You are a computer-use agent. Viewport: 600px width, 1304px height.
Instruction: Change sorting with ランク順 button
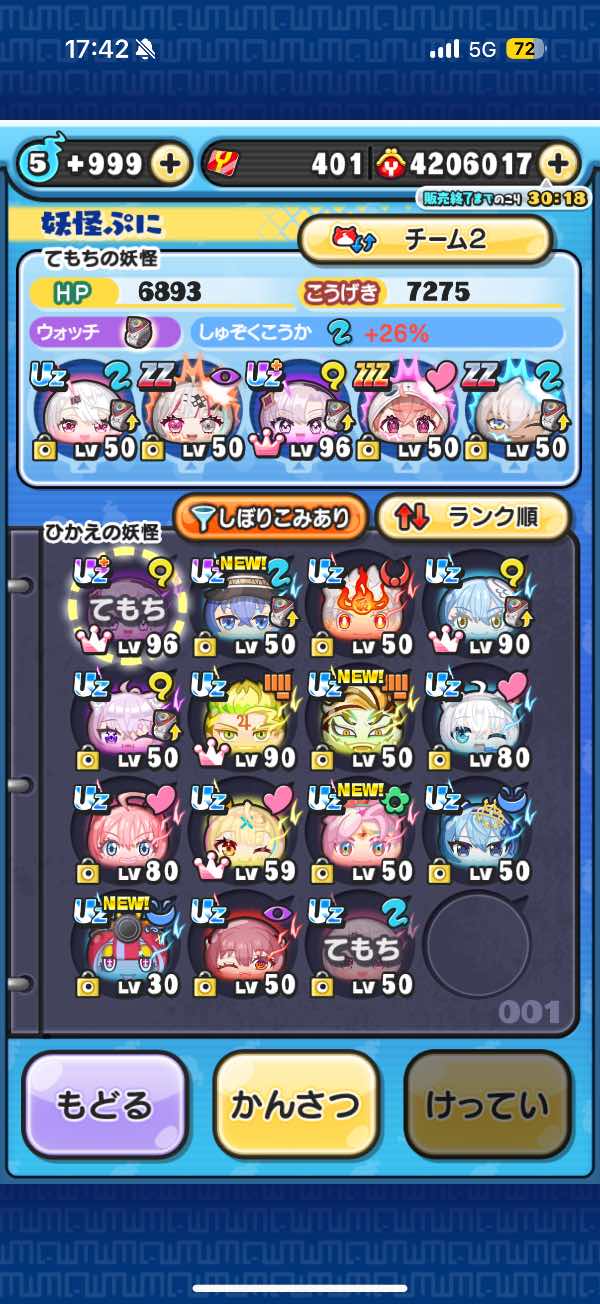click(x=472, y=517)
